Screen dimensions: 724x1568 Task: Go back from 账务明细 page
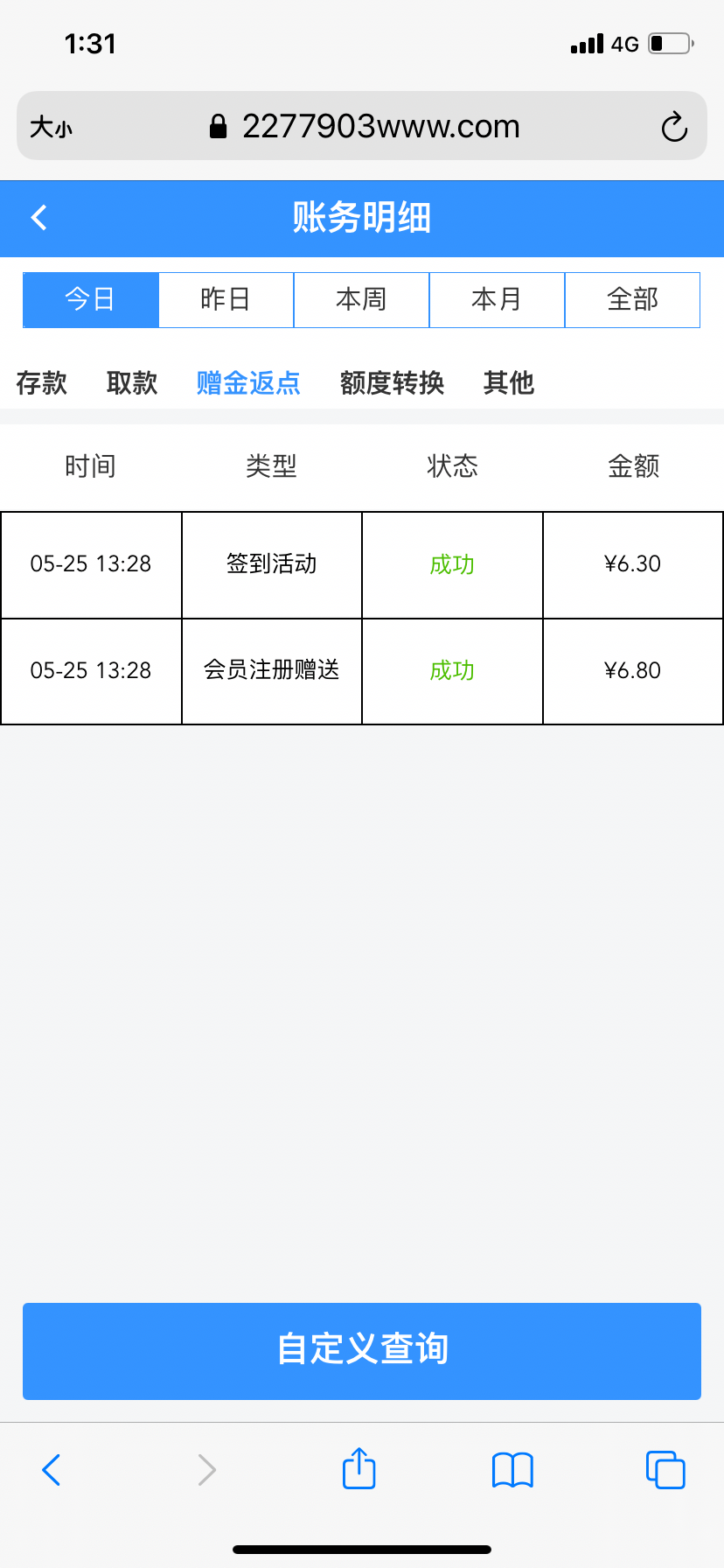[38, 218]
